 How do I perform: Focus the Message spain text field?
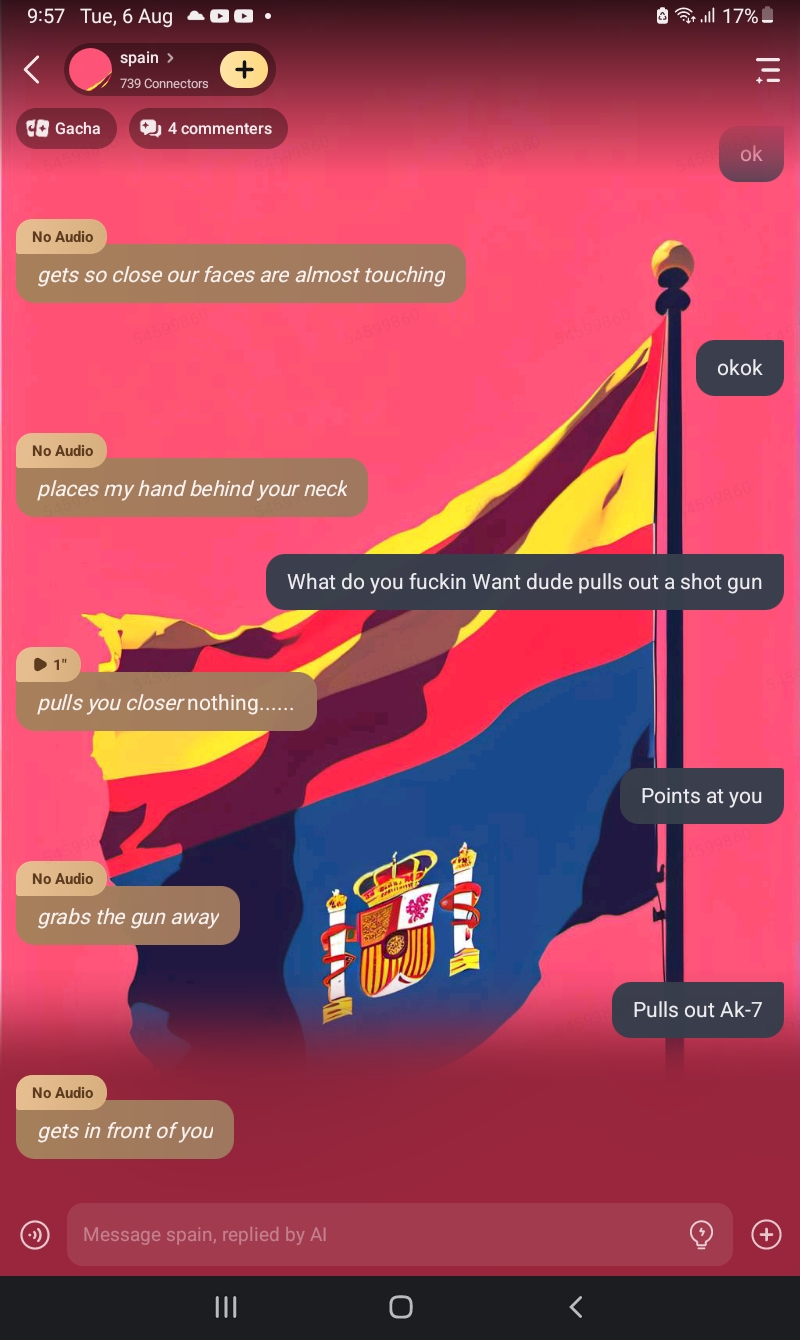point(380,1235)
